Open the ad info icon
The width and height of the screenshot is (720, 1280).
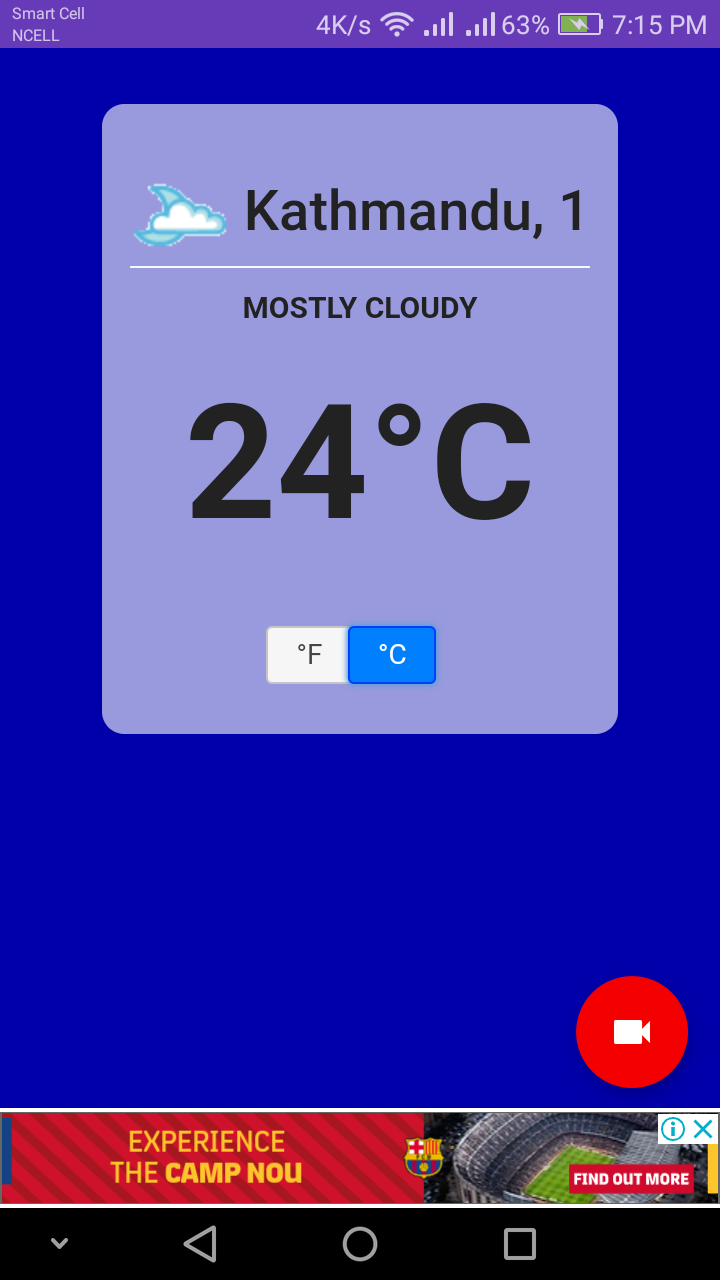[673, 1130]
